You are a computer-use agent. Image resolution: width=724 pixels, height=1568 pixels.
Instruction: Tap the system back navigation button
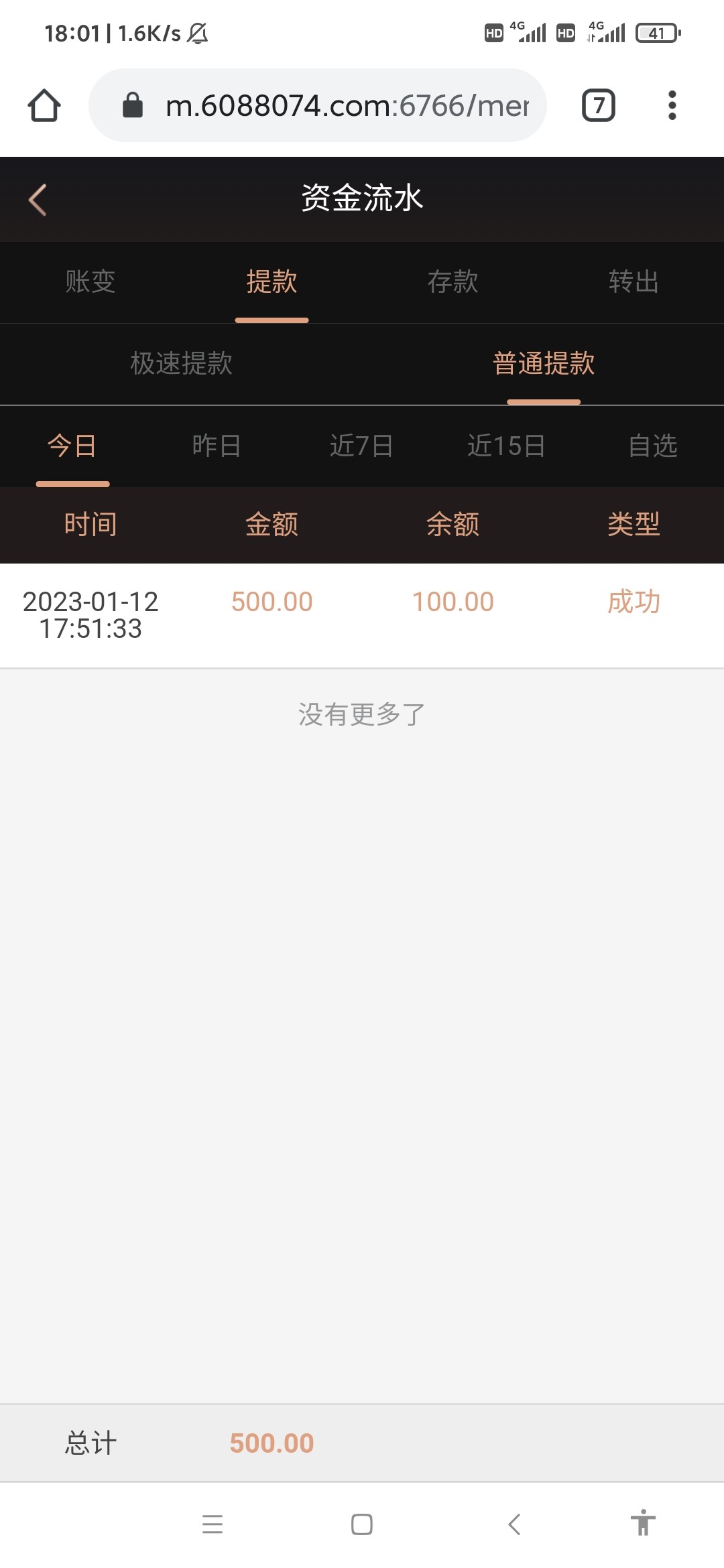pos(514,1524)
